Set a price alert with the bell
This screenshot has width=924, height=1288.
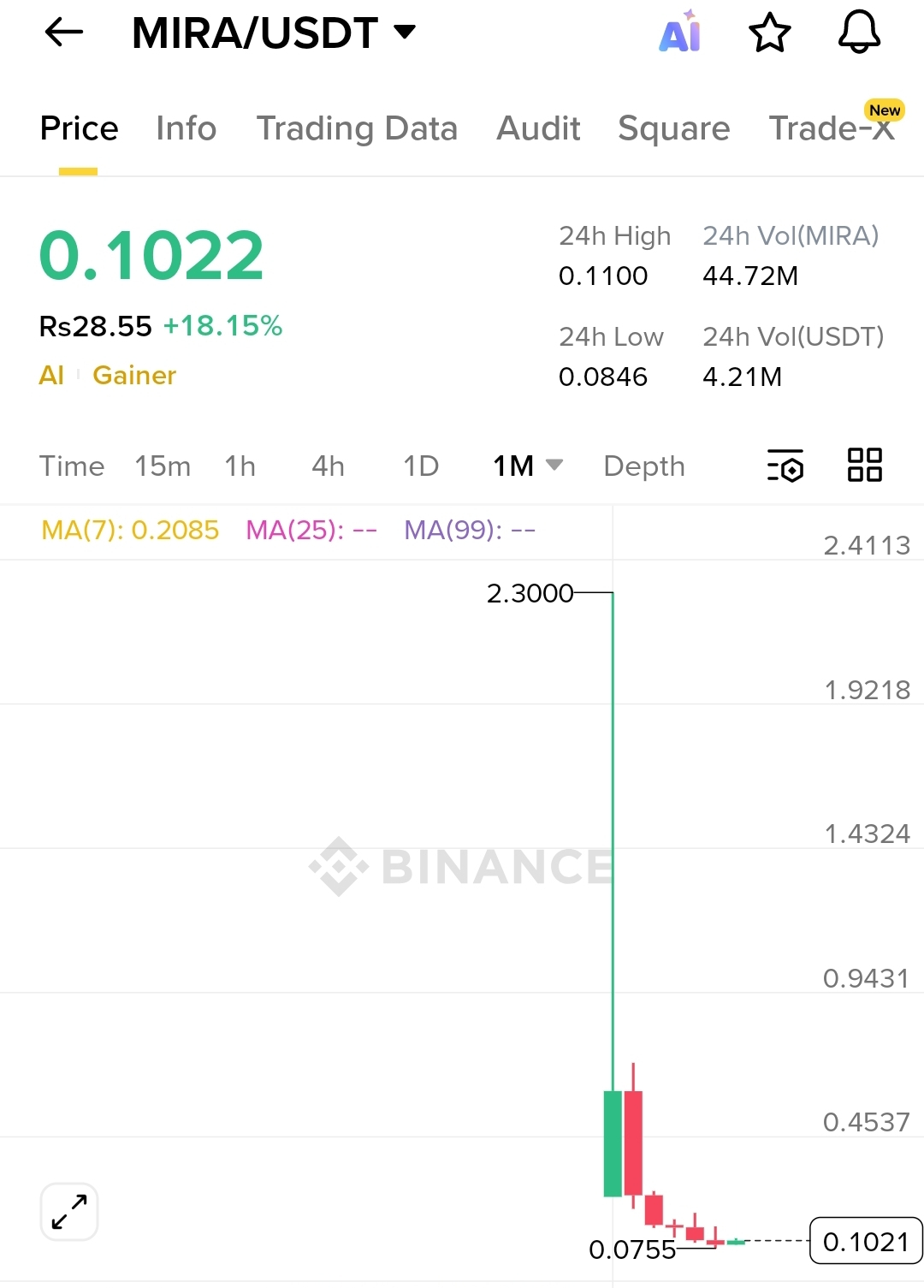tap(859, 33)
